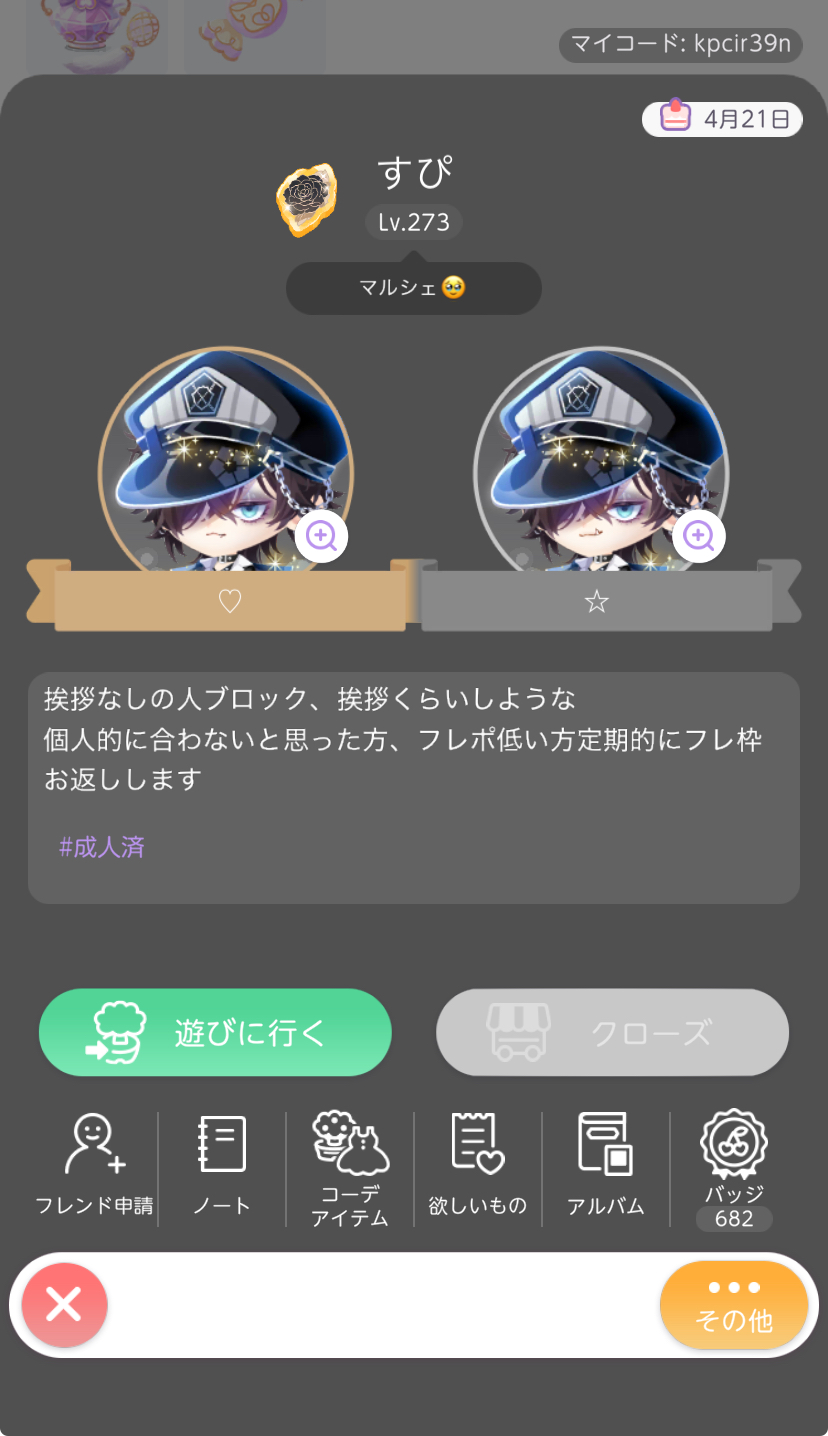Tap the #成人済 hashtag
Image resolution: width=828 pixels, height=1436 pixels.
(x=102, y=847)
